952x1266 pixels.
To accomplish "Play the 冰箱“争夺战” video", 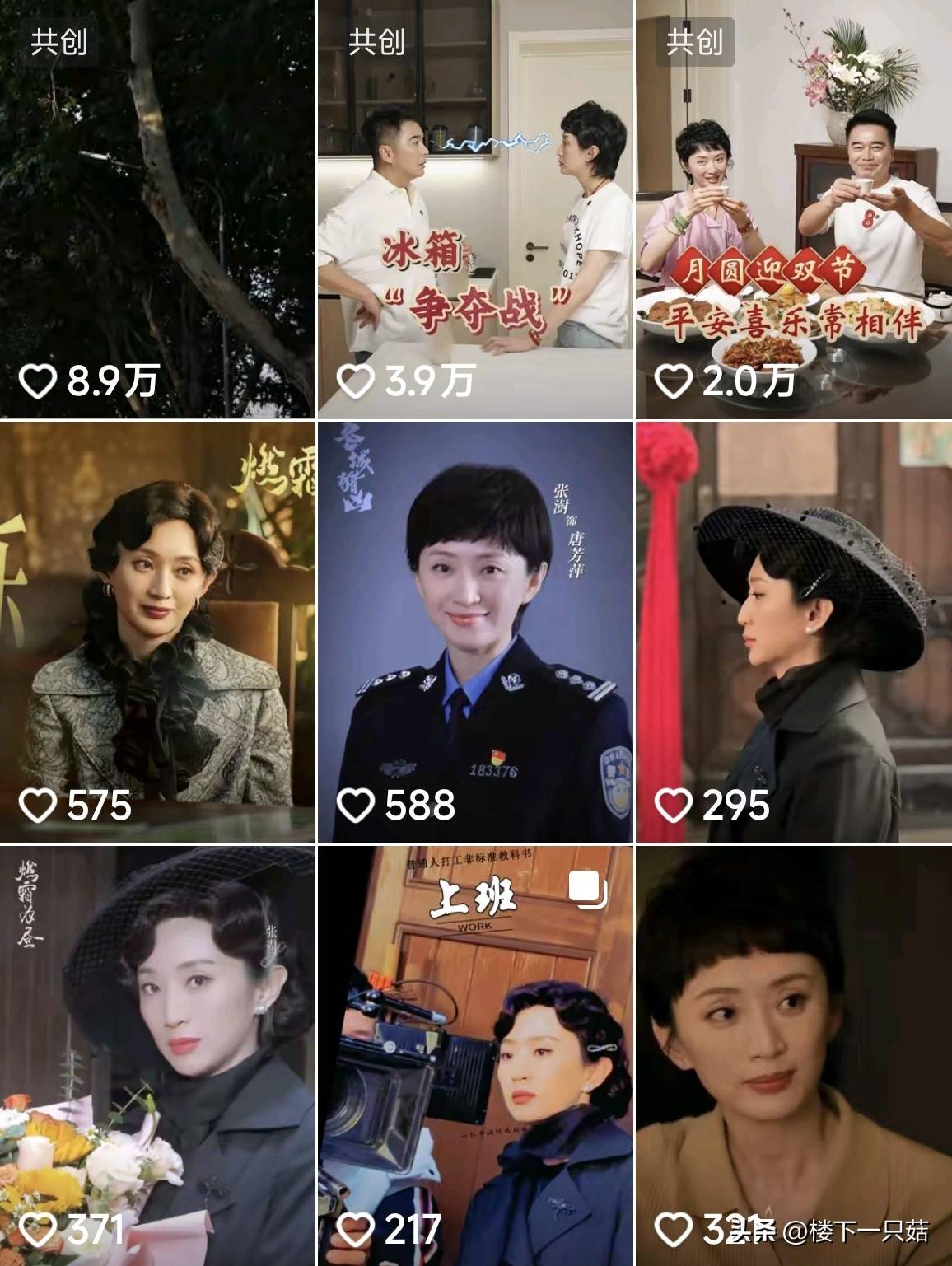I will 475,209.
